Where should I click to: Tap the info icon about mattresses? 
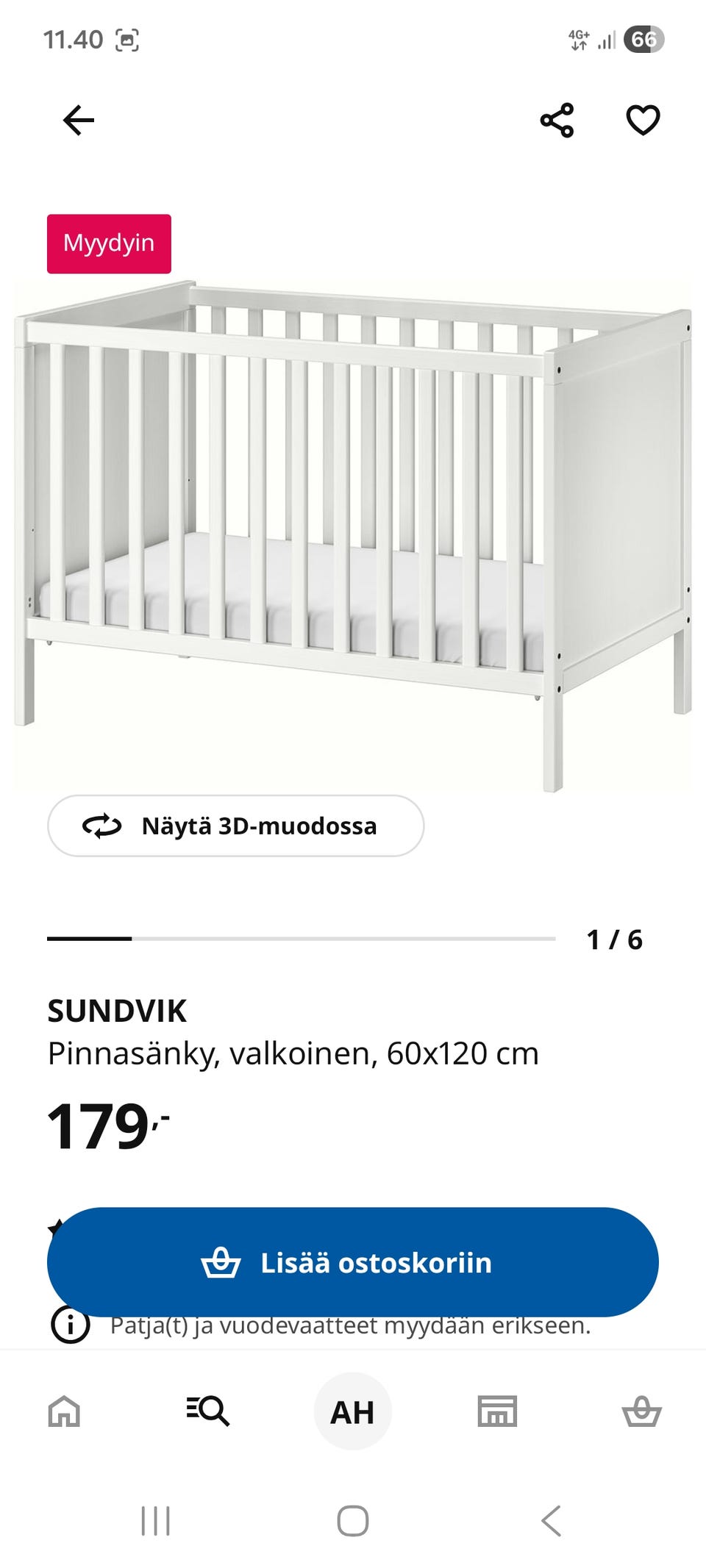(x=71, y=1325)
